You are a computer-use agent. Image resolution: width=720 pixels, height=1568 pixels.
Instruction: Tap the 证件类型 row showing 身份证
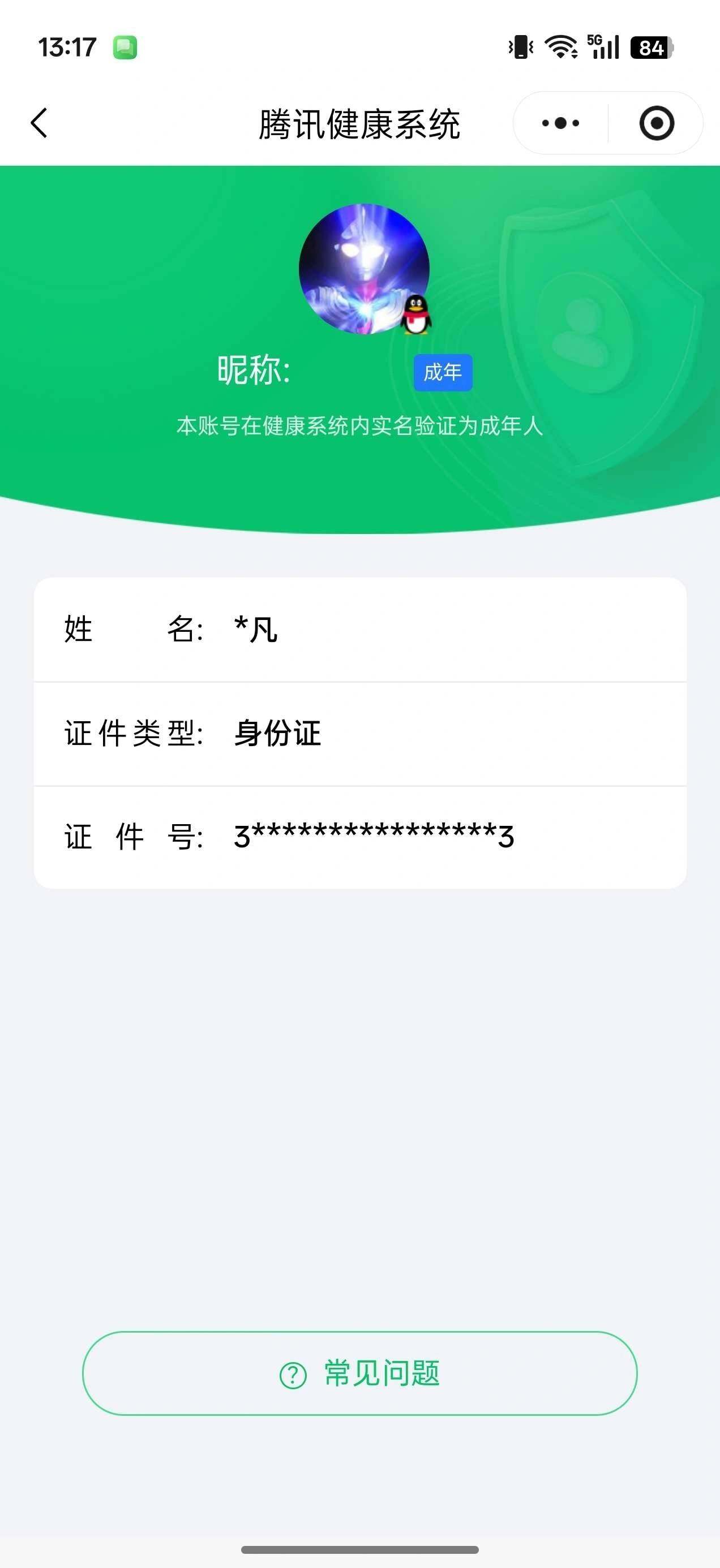point(360,734)
